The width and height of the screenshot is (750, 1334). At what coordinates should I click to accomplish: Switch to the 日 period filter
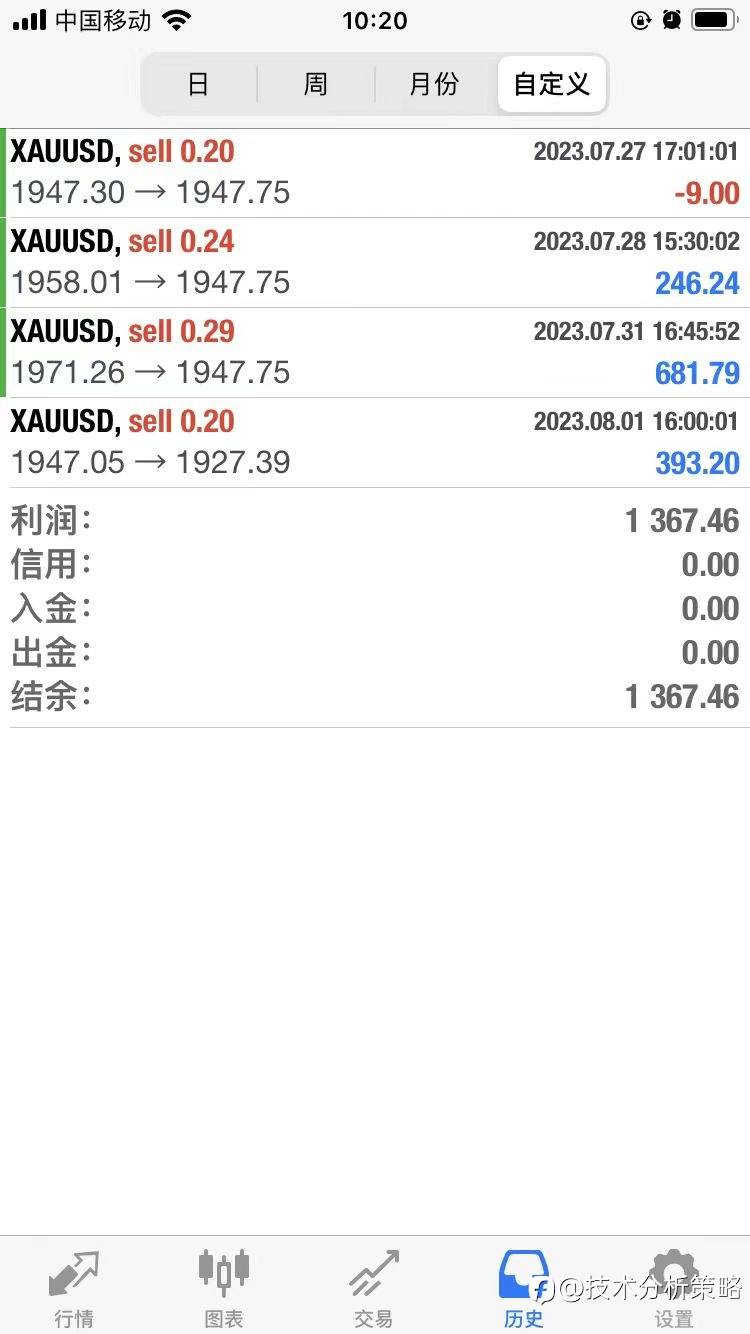[x=199, y=84]
